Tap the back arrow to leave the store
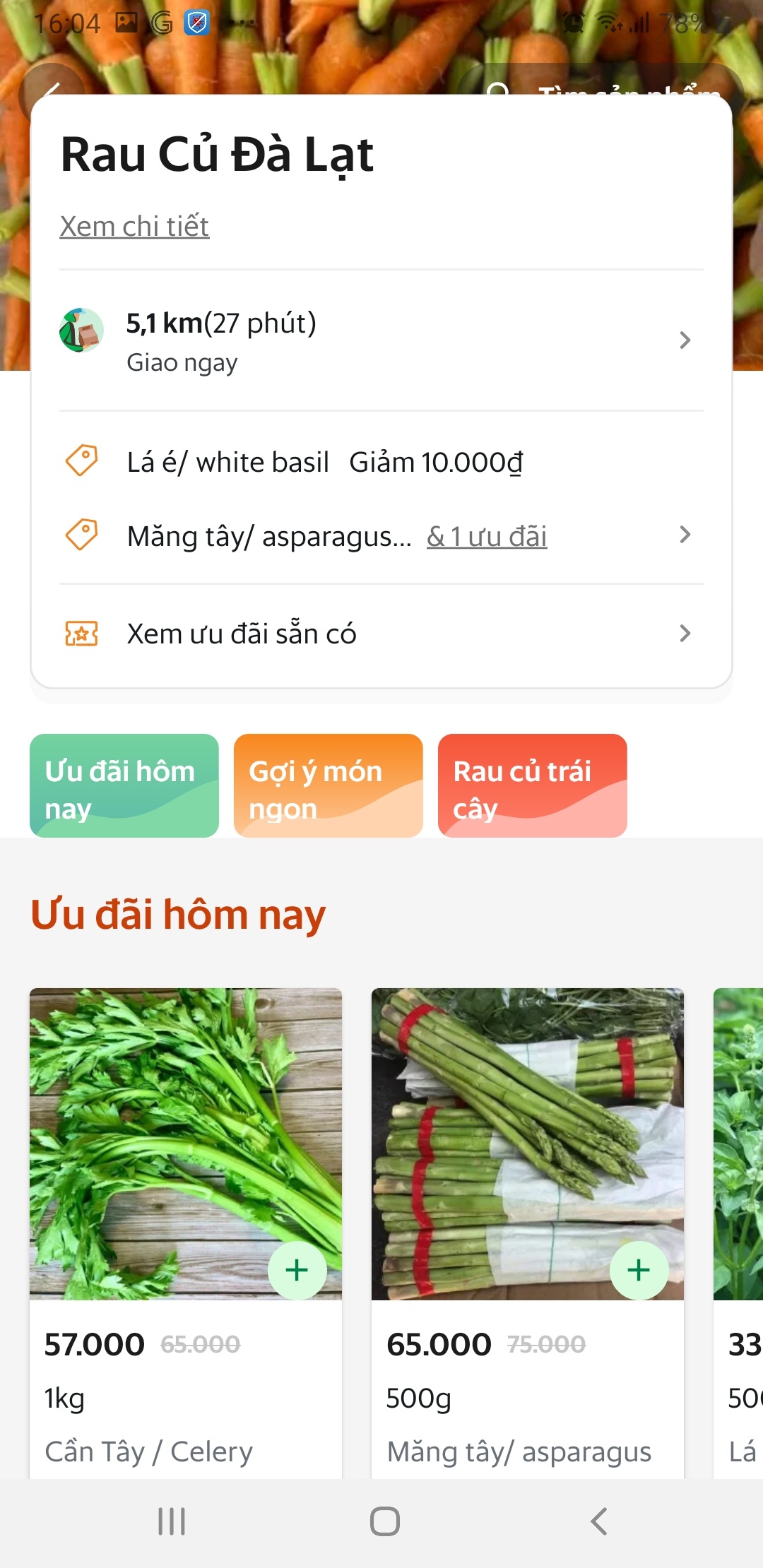Image resolution: width=763 pixels, height=1568 pixels. tap(51, 89)
